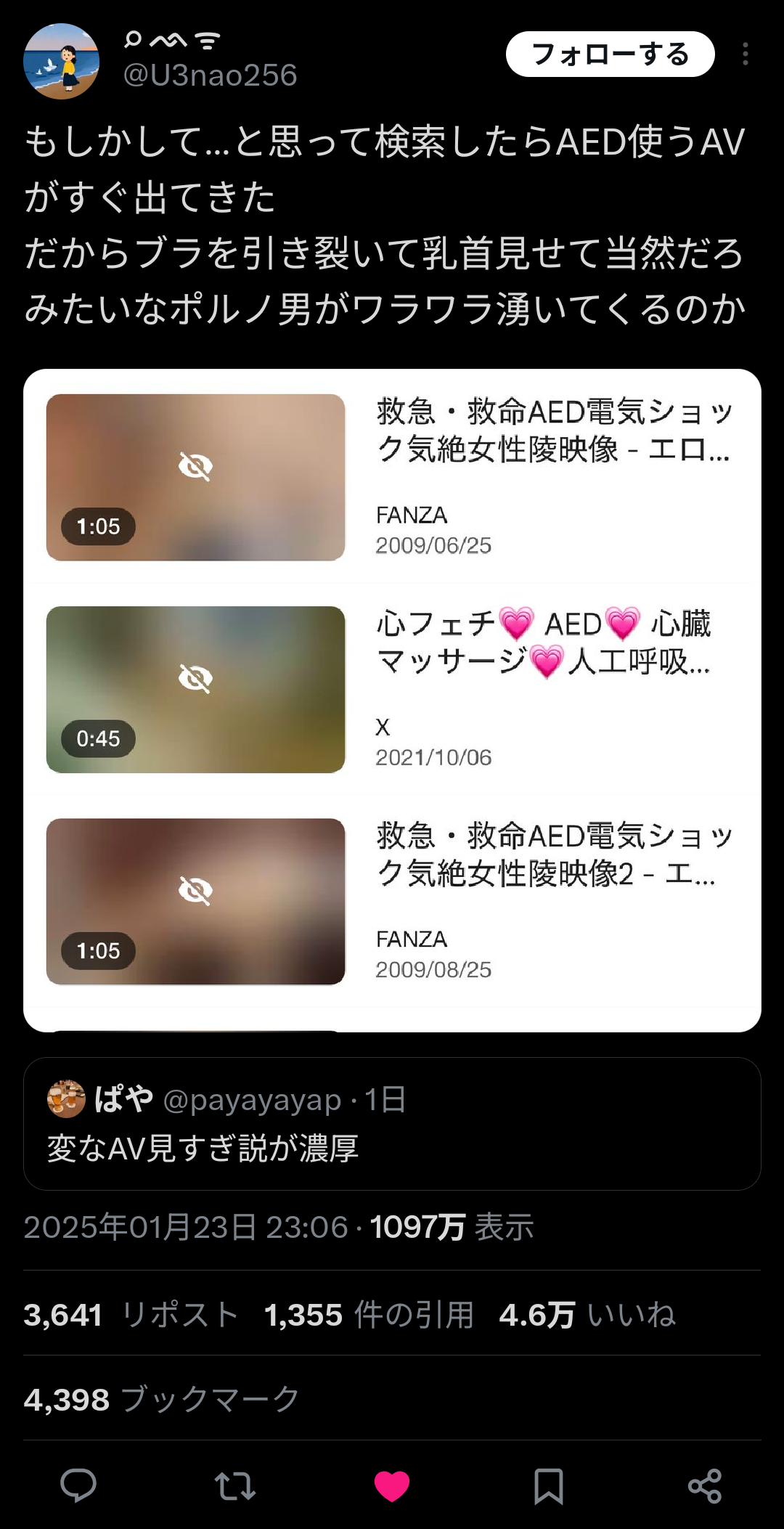Open @U3nao256's profile avatar
This screenshot has width=784, height=1529.
62,62
